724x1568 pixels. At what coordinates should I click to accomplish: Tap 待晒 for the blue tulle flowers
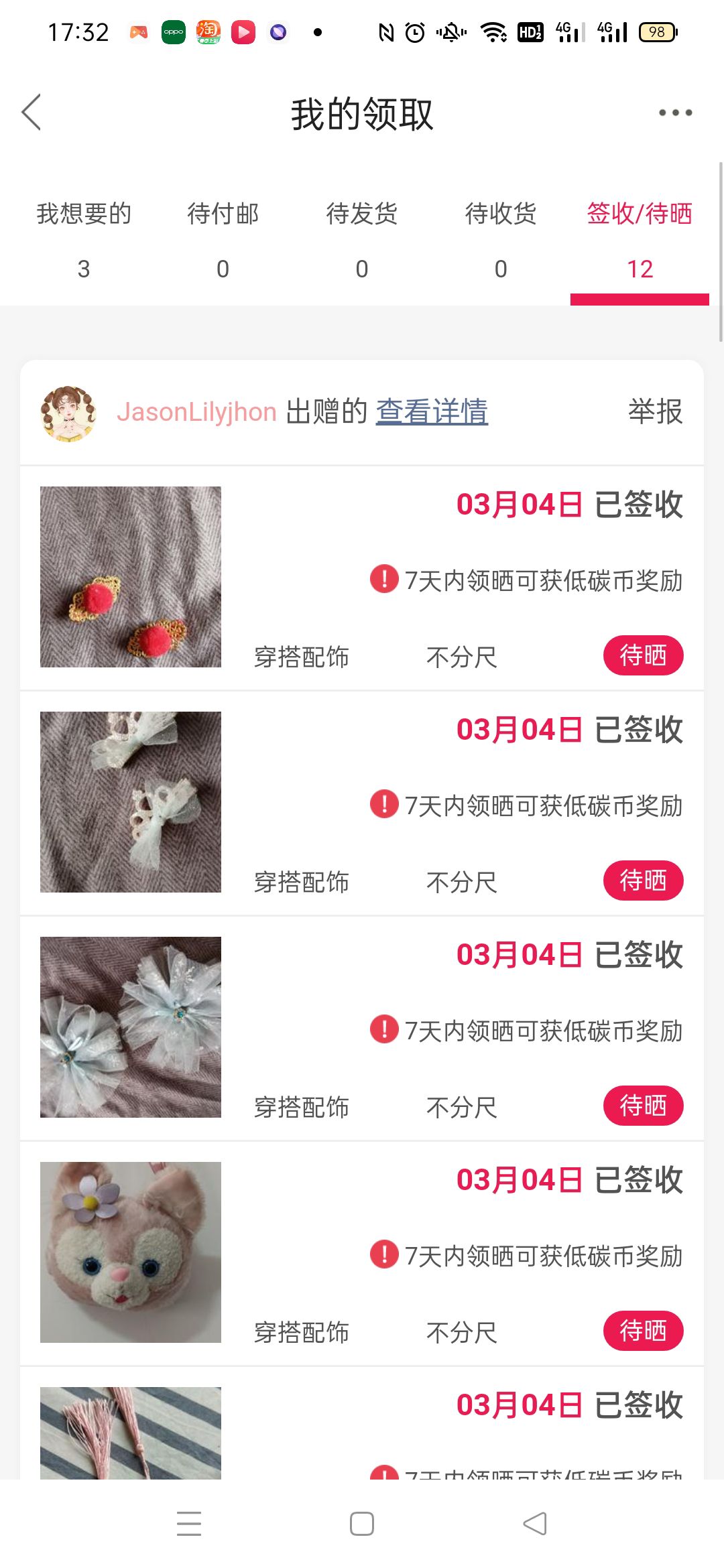tap(643, 1106)
